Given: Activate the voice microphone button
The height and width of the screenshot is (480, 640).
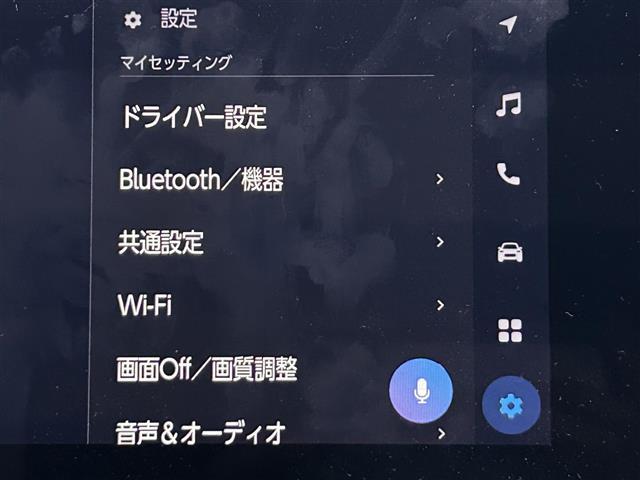Looking at the screenshot, I should 421,390.
